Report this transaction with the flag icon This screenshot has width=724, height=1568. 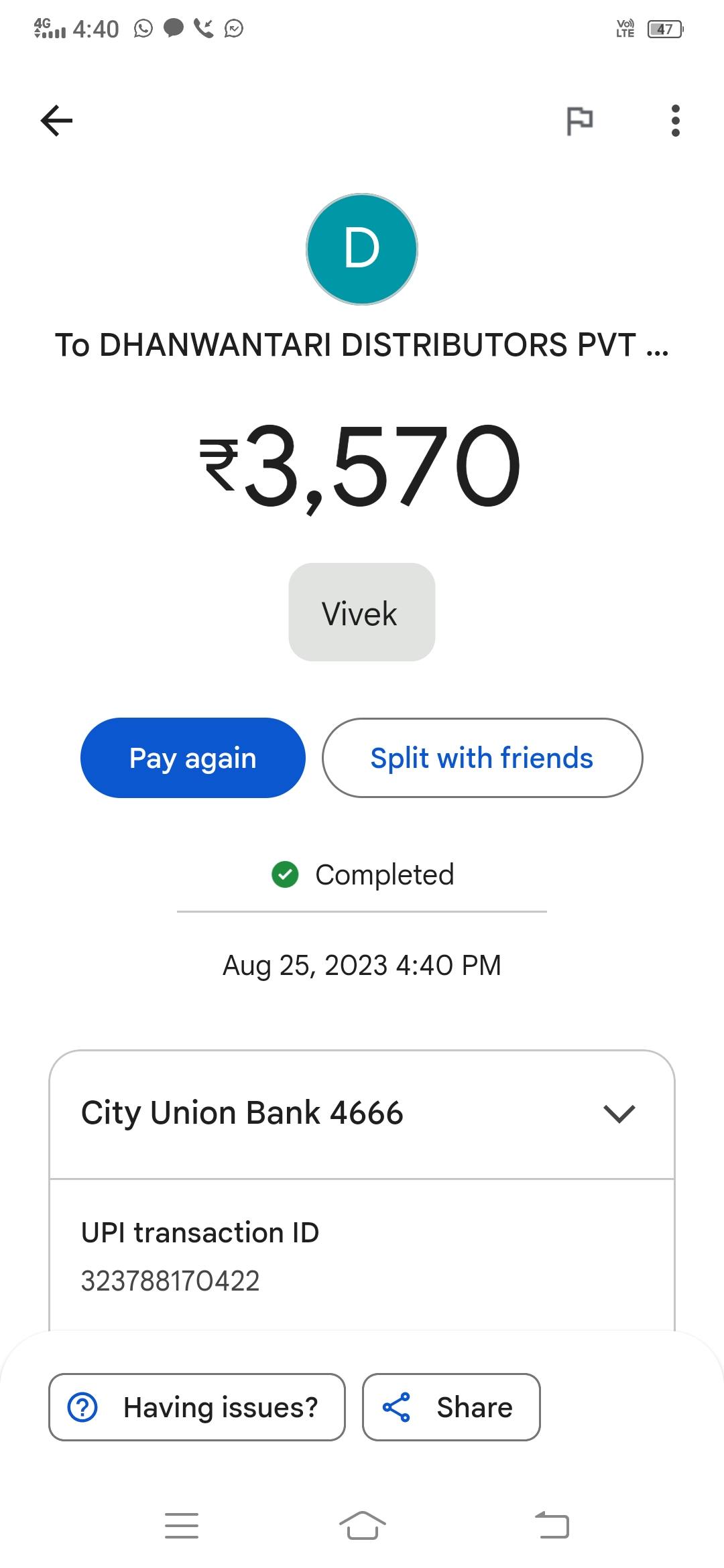click(x=580, y=121)
